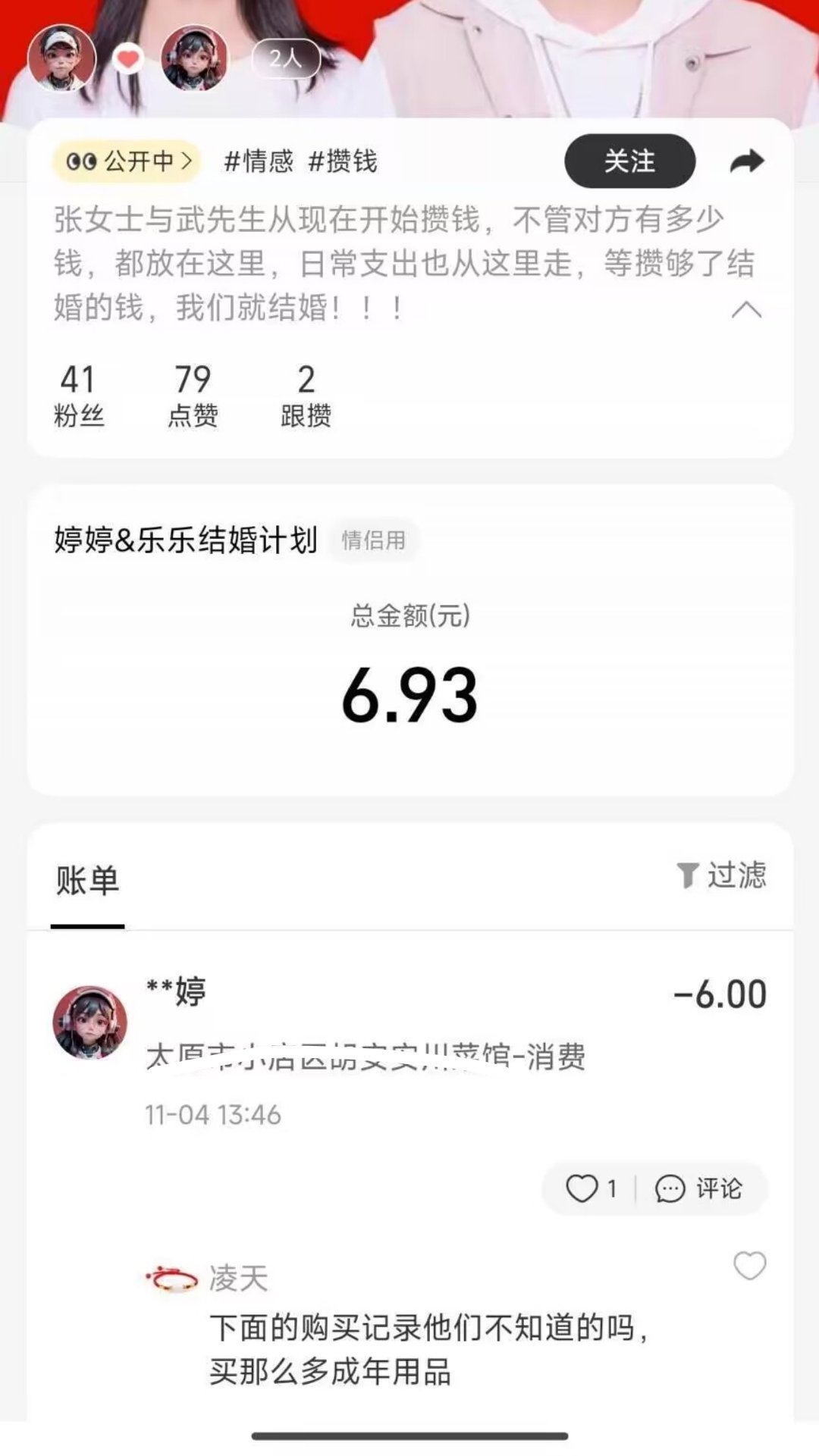Like 凌天's comment
The width and height of the screenshot is (819, 1456).
pyautogui.click(x=749, y=1266)
